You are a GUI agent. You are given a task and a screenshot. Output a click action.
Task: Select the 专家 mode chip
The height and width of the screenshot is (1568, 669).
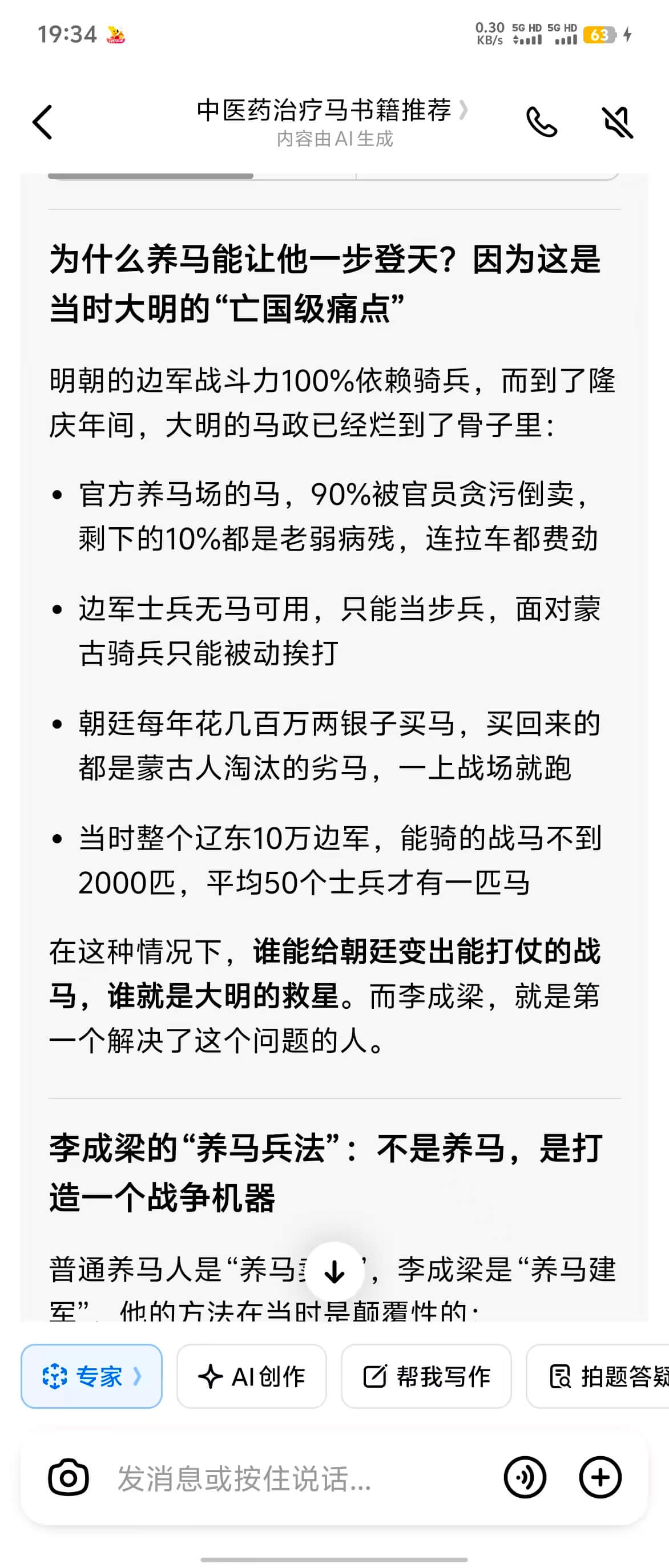tap(91, 1376)
